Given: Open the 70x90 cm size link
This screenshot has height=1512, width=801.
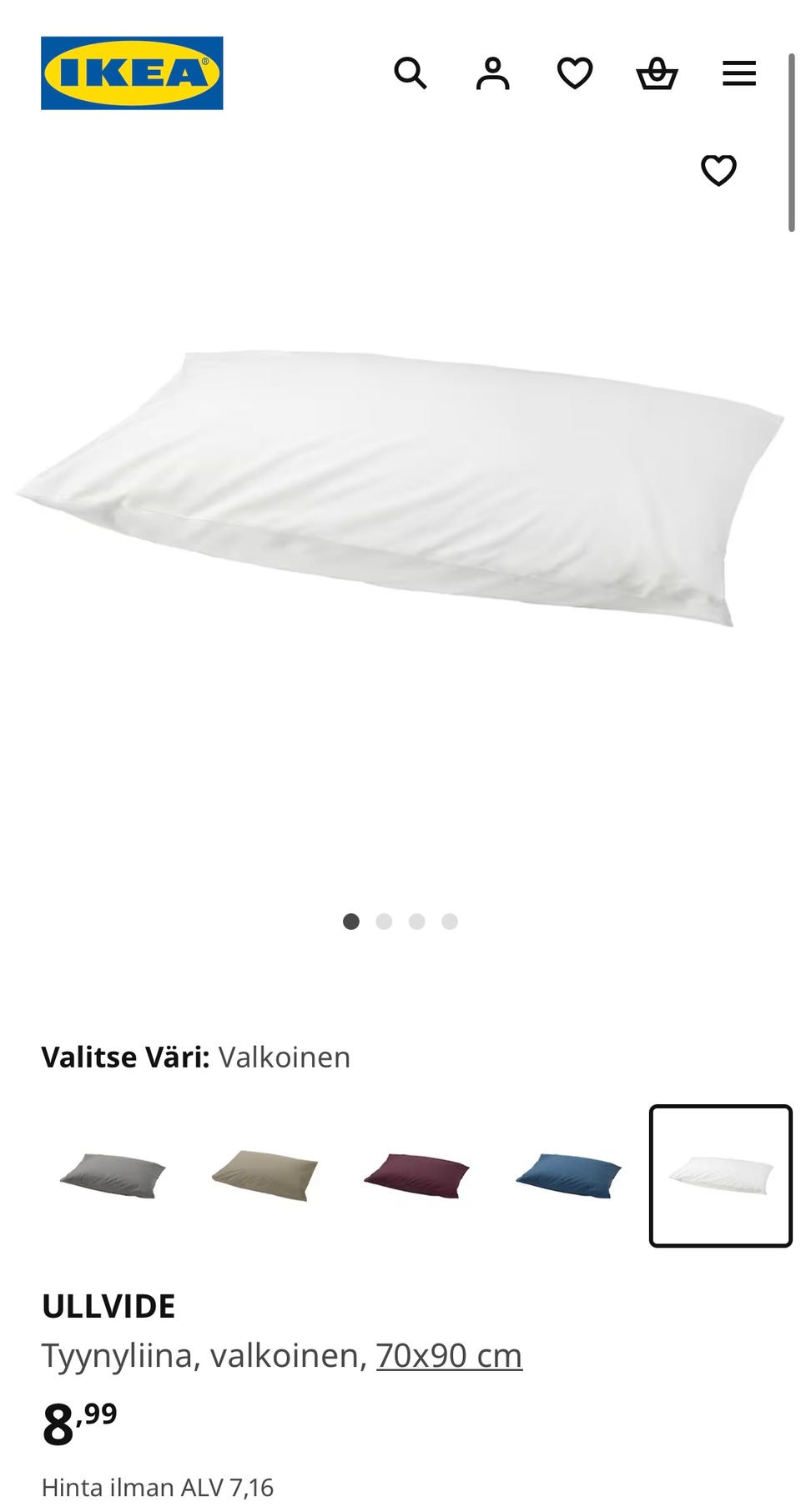Looking at the screenshot, I should point(449,1356).
